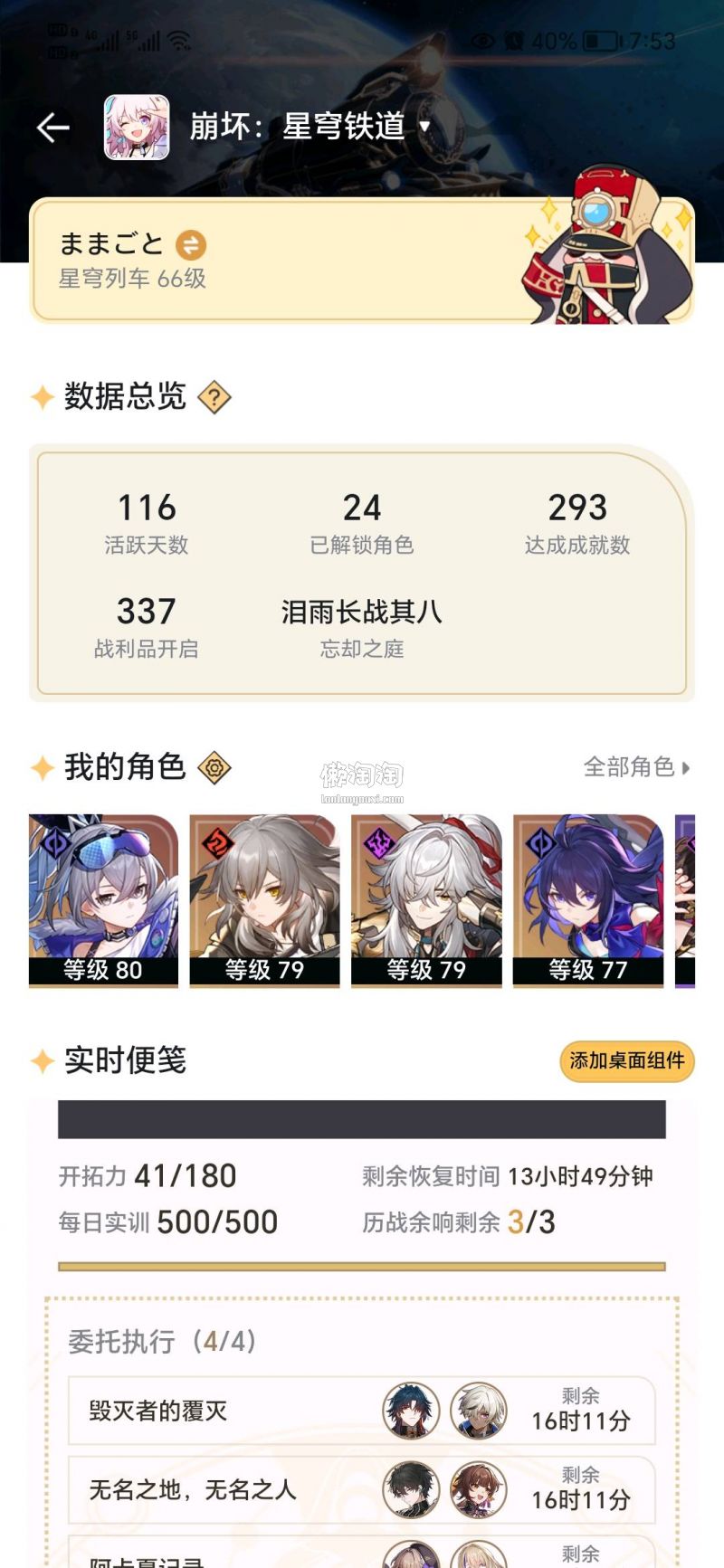Image resolution: width=724 pixels, height=1568 pixels.
Task: Tap the account switch icon beside ままごと
Action: [x=191, y=245]
